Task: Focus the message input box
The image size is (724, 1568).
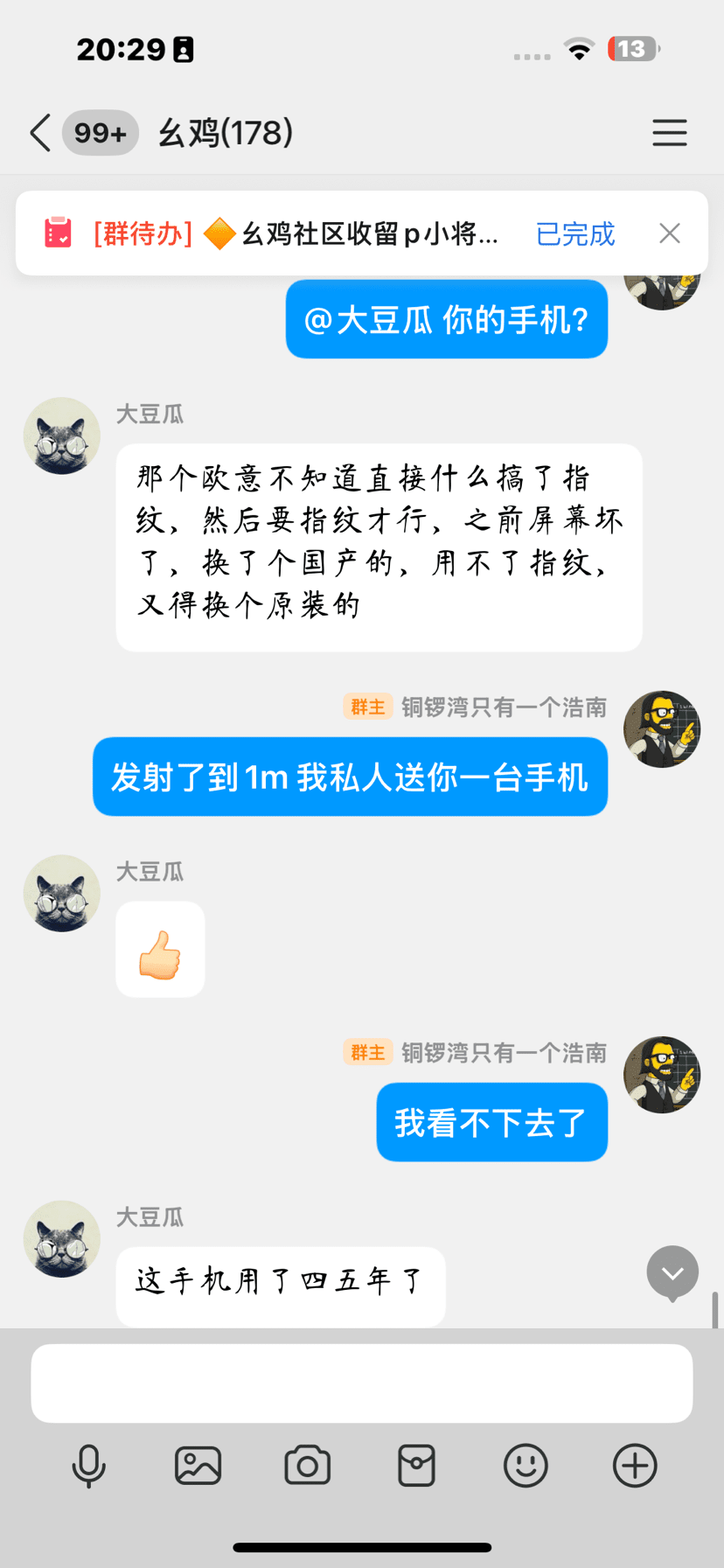Action: tap(361, 1383)
